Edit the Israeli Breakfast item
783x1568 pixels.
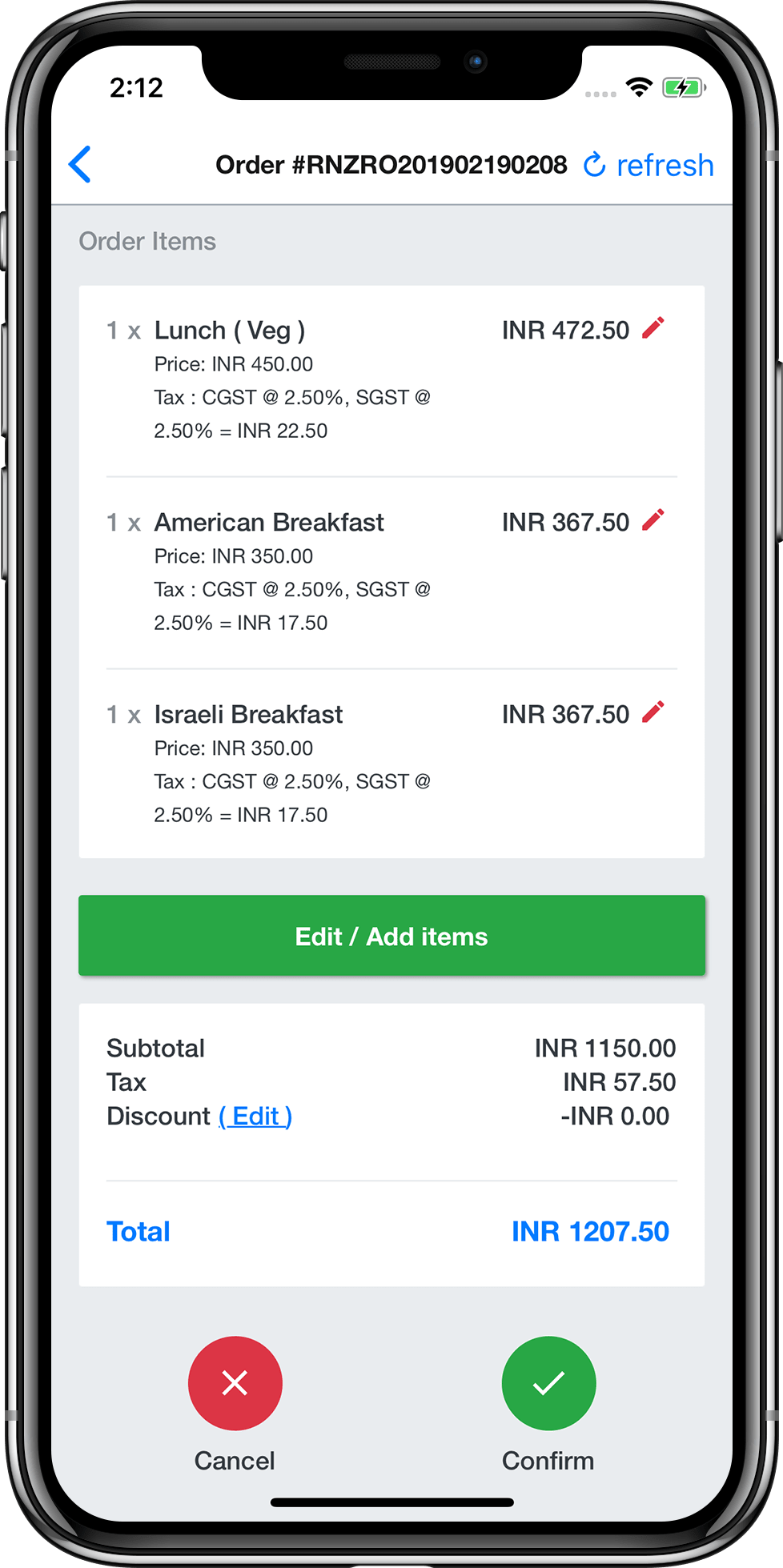click(653, 712)
